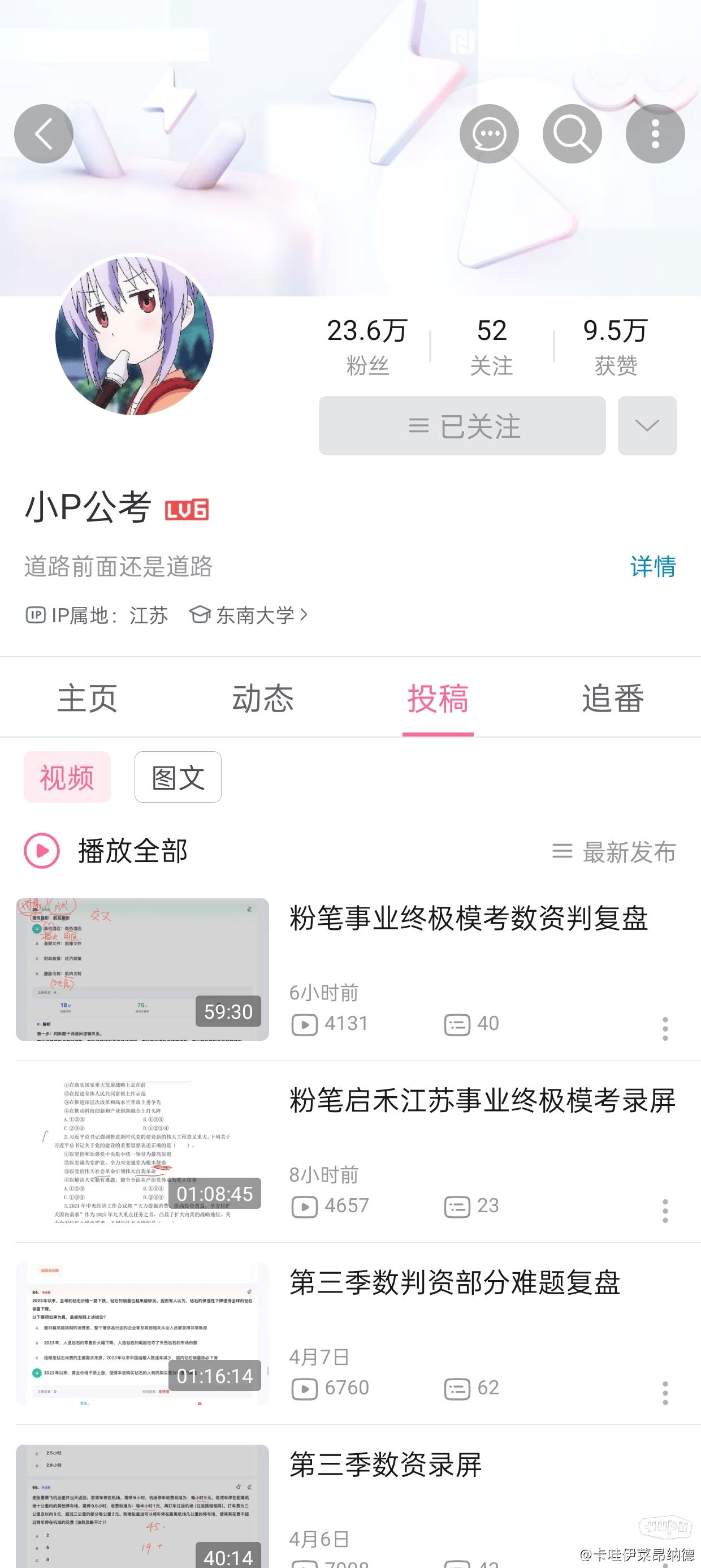Switch to the 主页 tab
701x1568 pixels.
coord(88,698)
